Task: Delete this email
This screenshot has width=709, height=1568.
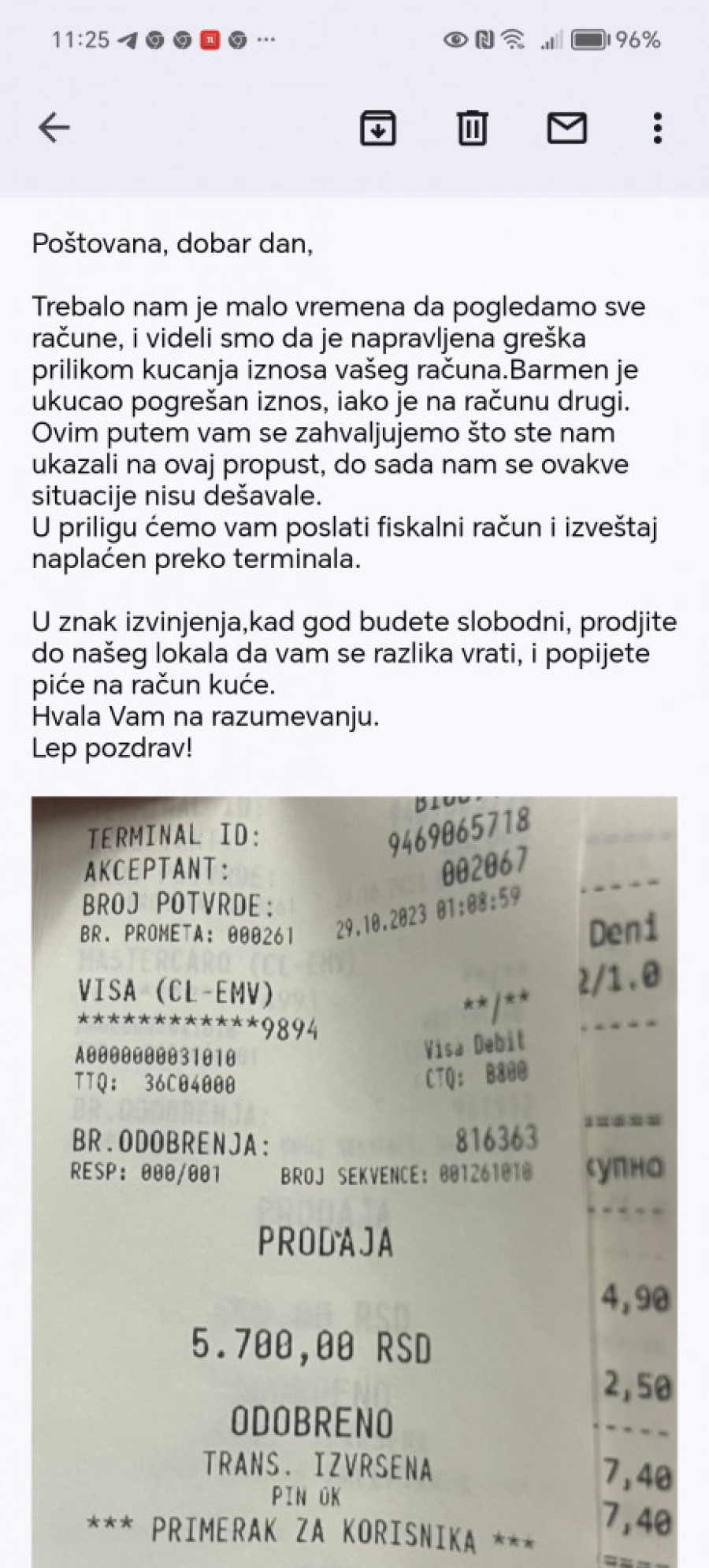Action: click(x=472, y=128)
